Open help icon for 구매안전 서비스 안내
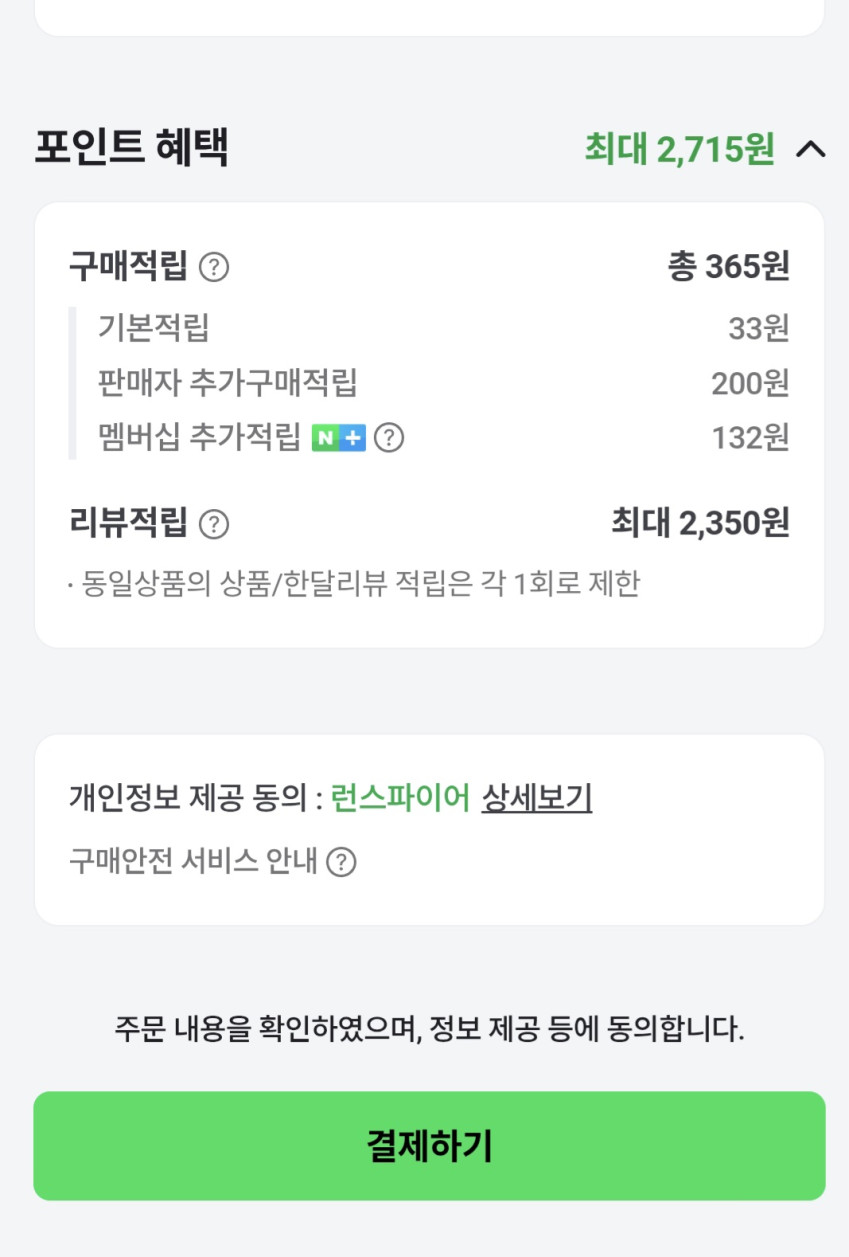 tap(342, 861)
